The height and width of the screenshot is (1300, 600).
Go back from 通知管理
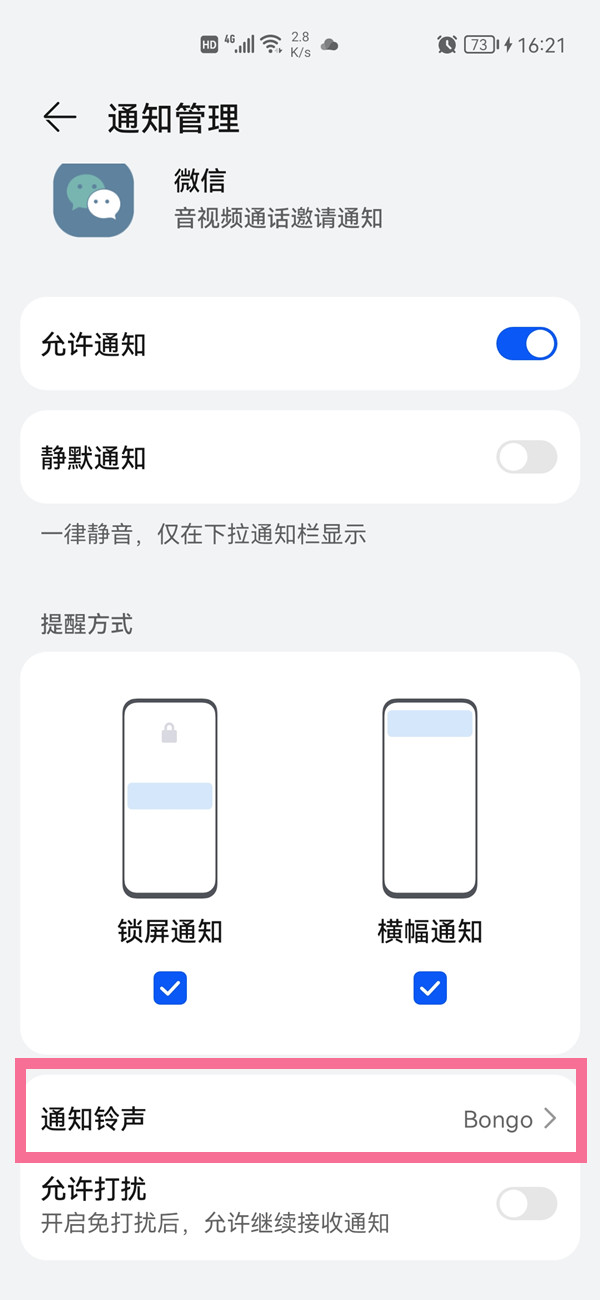coord(60,118)
